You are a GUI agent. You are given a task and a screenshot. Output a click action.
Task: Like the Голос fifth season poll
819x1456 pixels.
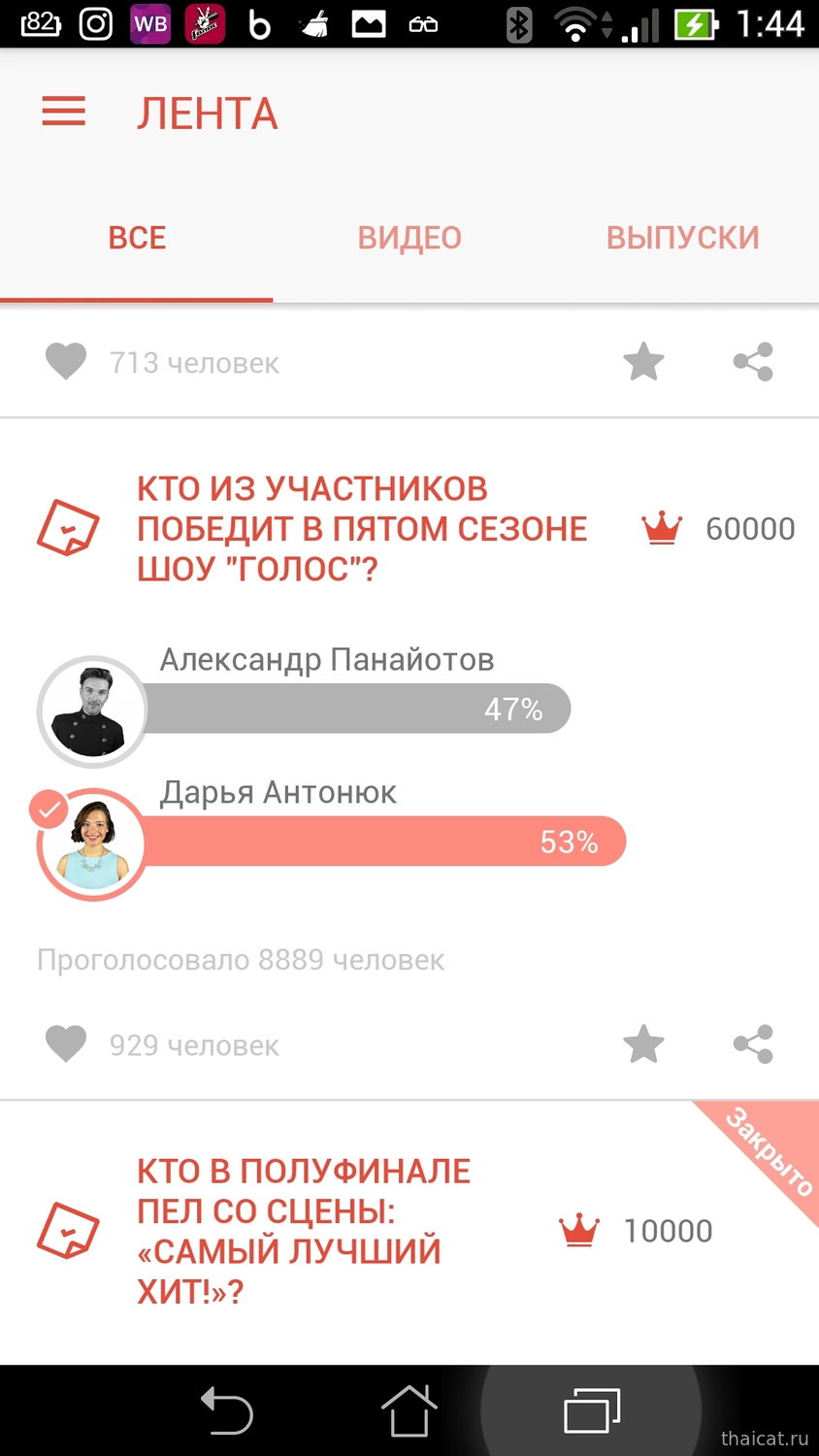point(66,1044)
